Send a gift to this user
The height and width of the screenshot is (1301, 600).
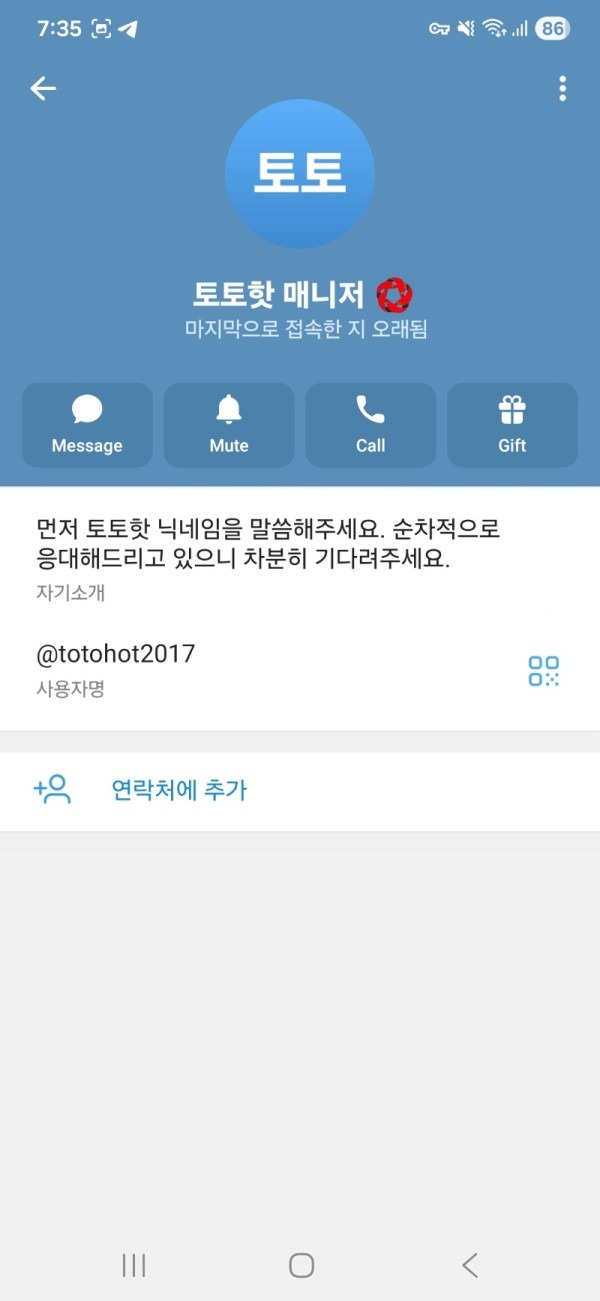512,425
